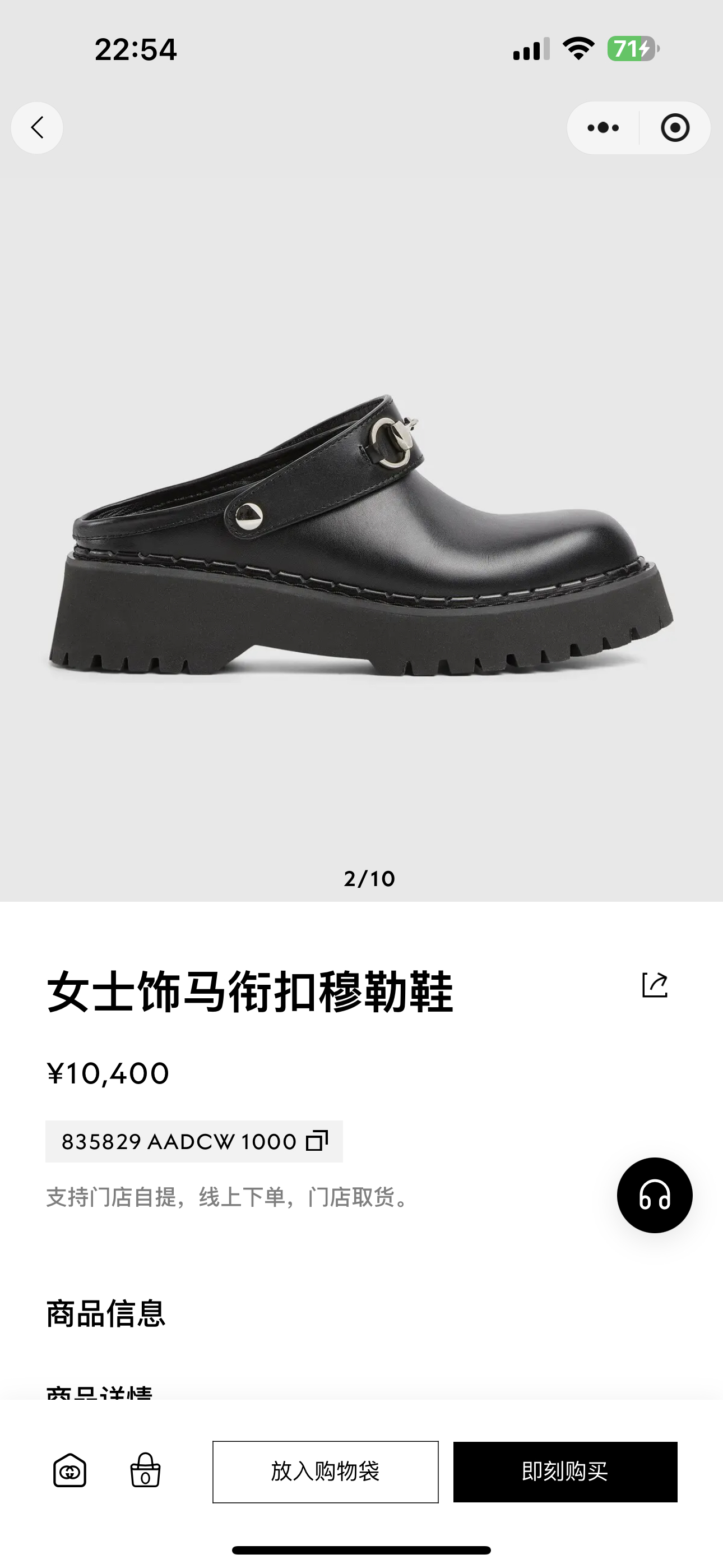Tap the headphones customer service icon
Viewport: 723px width, 1568px height.
coord(656,1196)
